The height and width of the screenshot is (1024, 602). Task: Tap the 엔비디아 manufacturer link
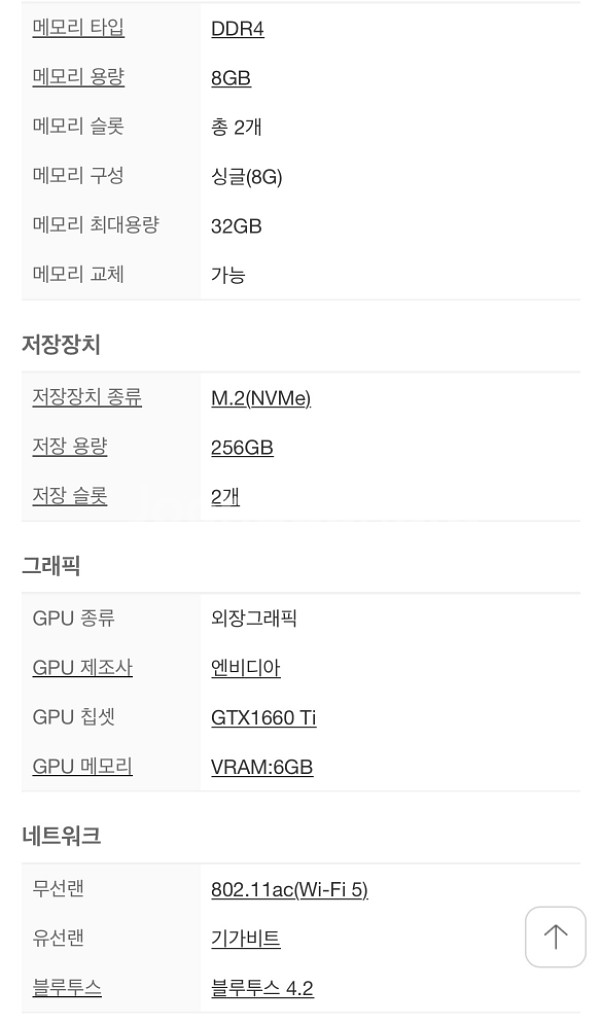tap(246, 668)
